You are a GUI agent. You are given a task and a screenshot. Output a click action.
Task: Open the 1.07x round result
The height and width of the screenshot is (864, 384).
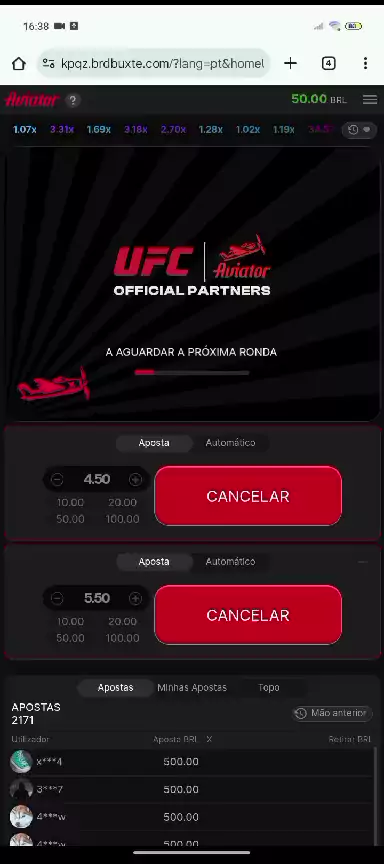25,130
